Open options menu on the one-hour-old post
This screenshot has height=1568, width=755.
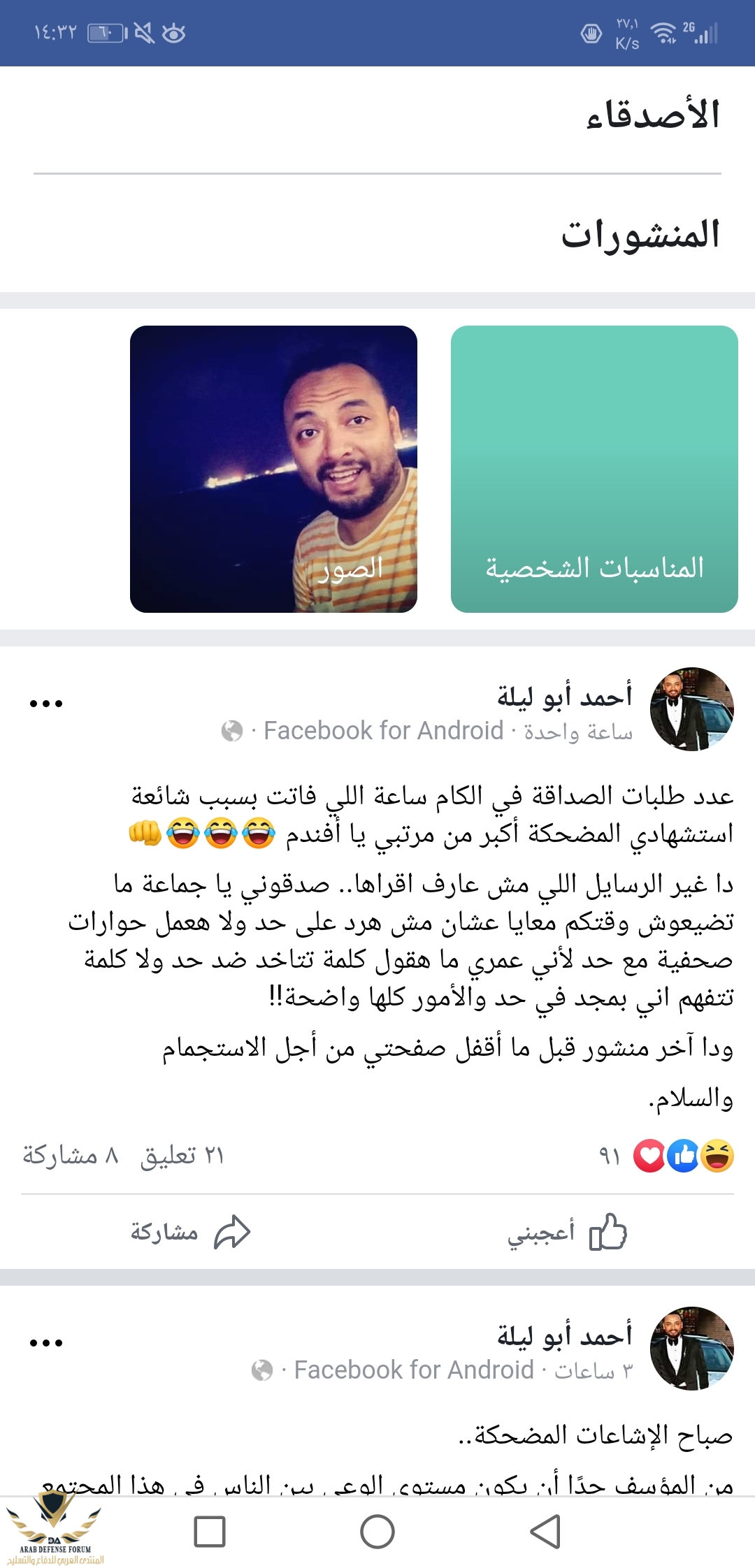(46, 703)
